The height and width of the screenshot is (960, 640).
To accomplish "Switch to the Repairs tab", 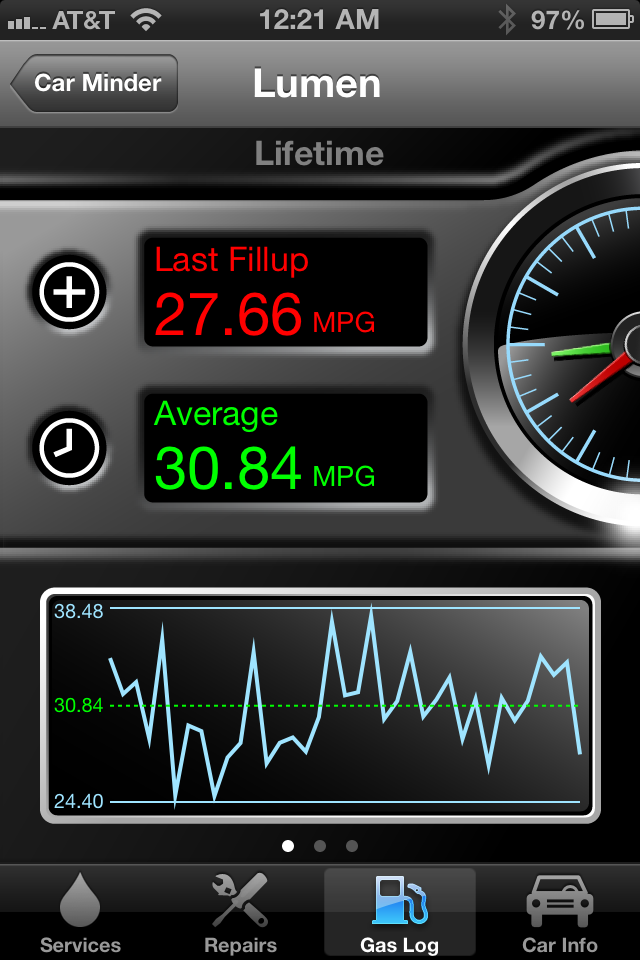I will 240,913.
